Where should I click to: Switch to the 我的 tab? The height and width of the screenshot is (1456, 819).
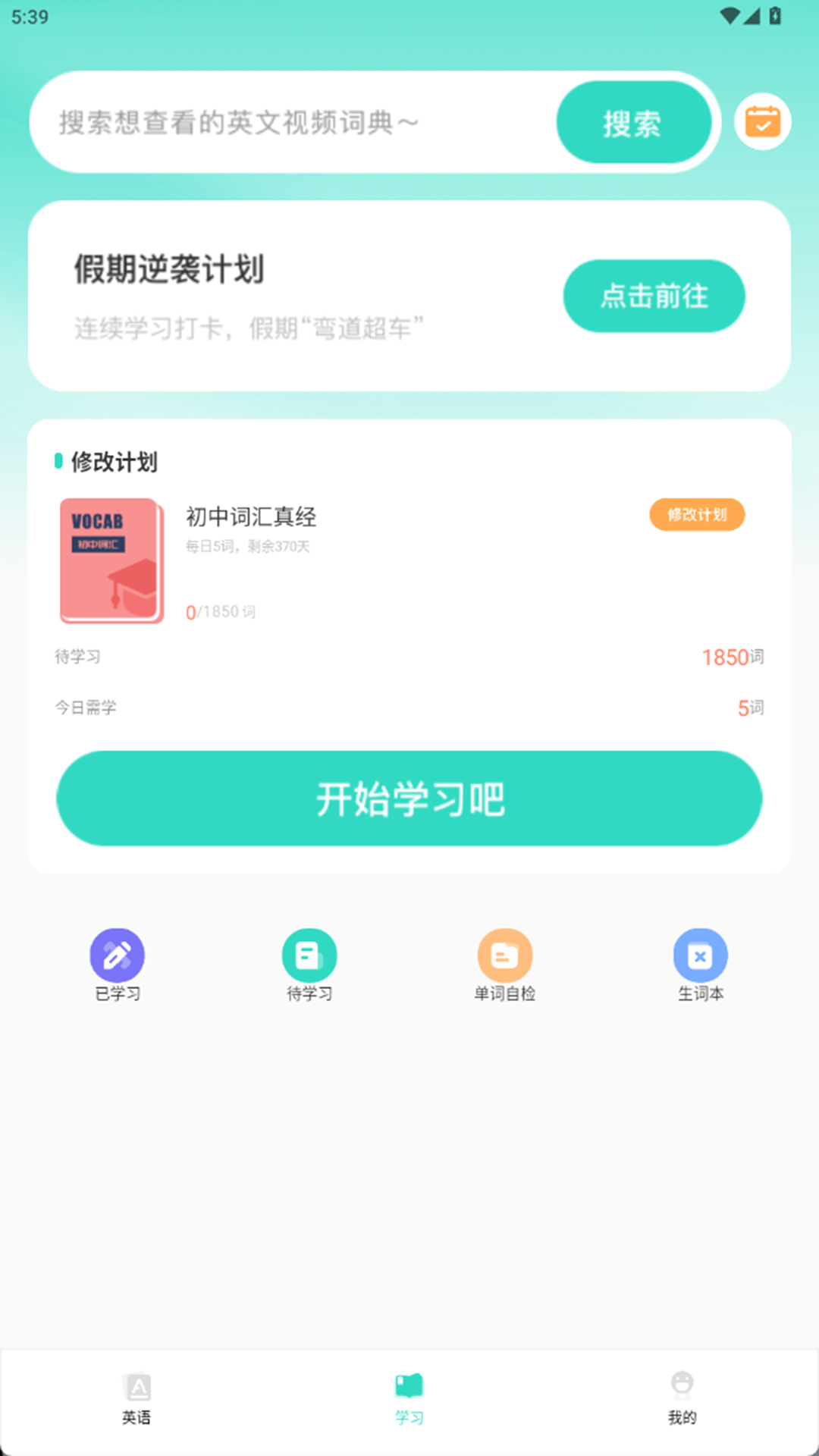click(x=682, y=1400)
